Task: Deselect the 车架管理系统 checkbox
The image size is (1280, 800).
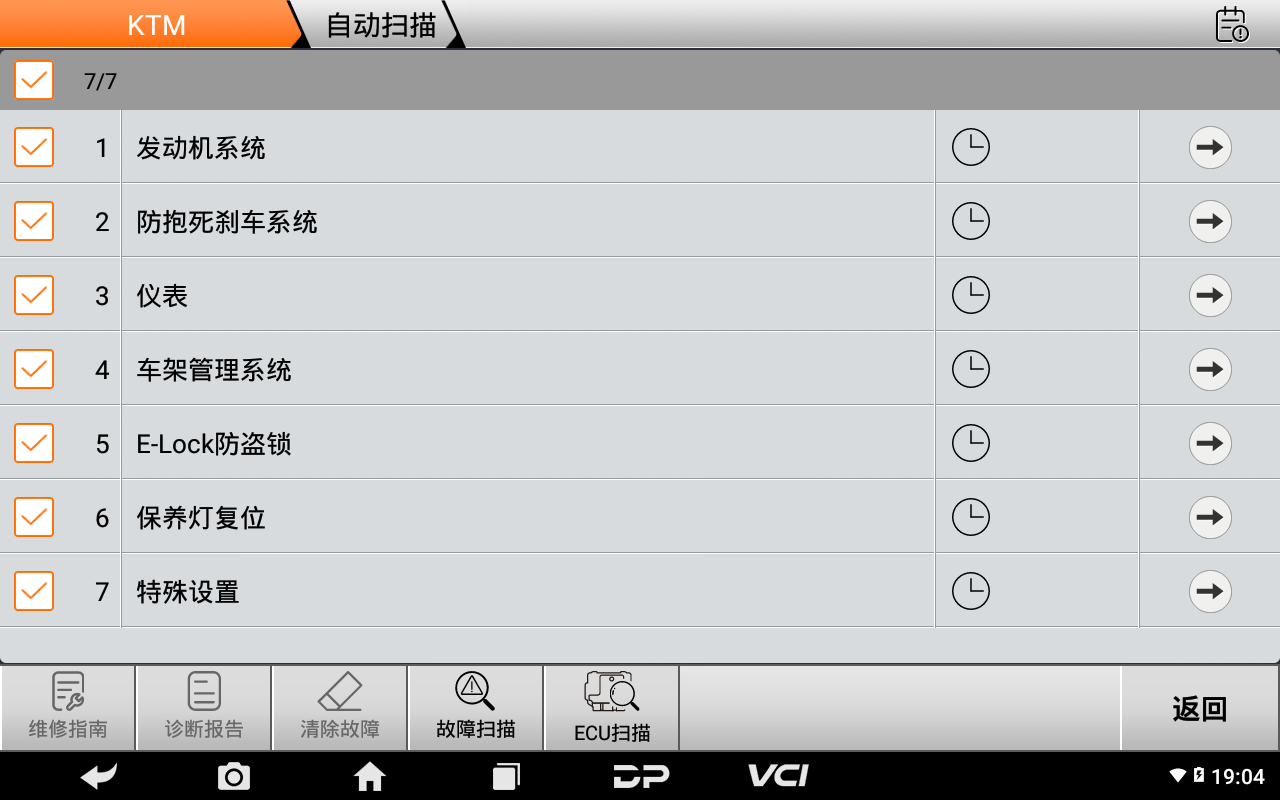Action: pos(34,369)
